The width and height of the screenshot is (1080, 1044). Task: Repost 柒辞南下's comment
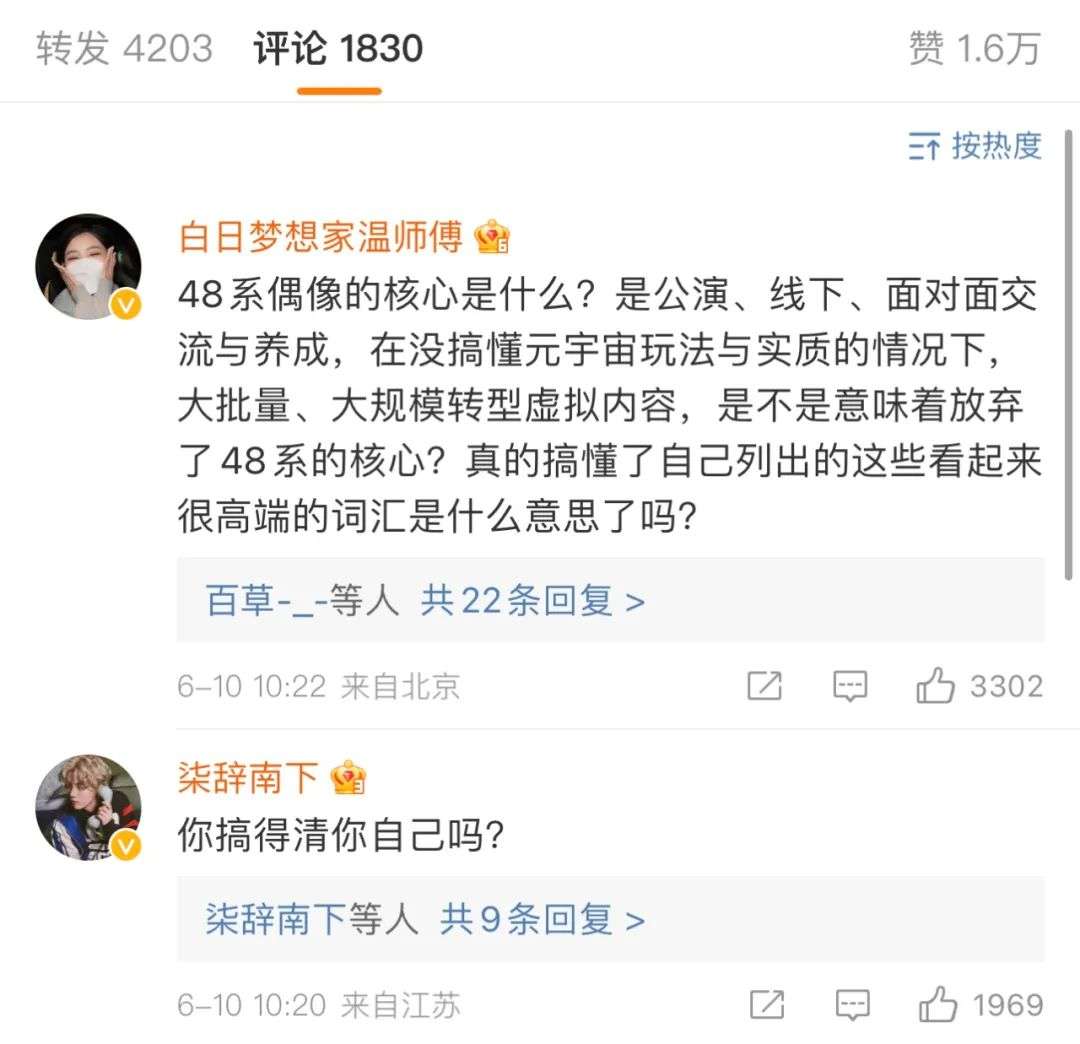tap(765, 1004)
